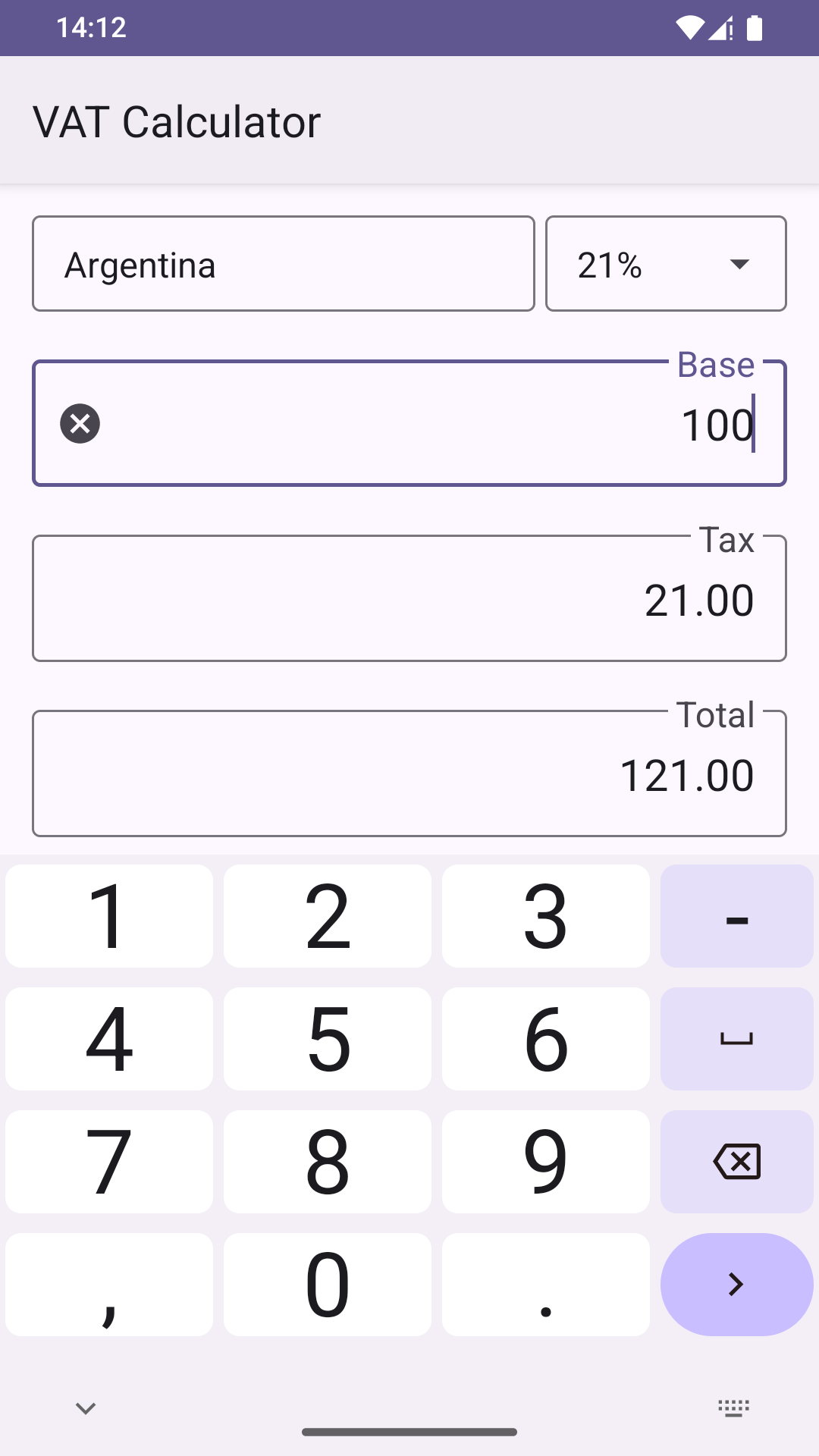Clear the Base field using the X icon
The height and width of the screenshot is (1456, 819).
(x=80, y=423)
